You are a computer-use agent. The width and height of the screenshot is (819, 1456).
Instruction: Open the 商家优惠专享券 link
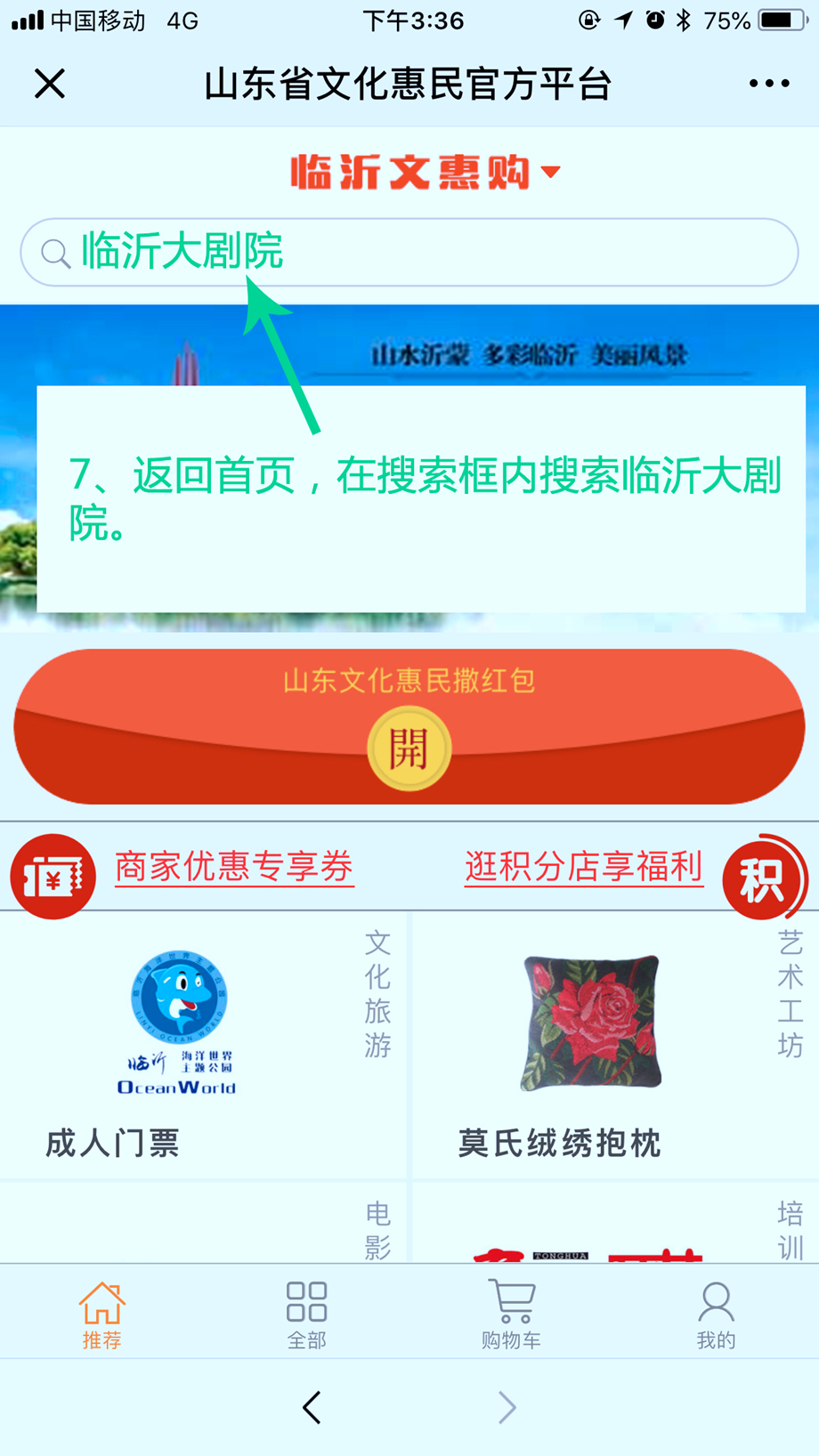tap(234, 866)
